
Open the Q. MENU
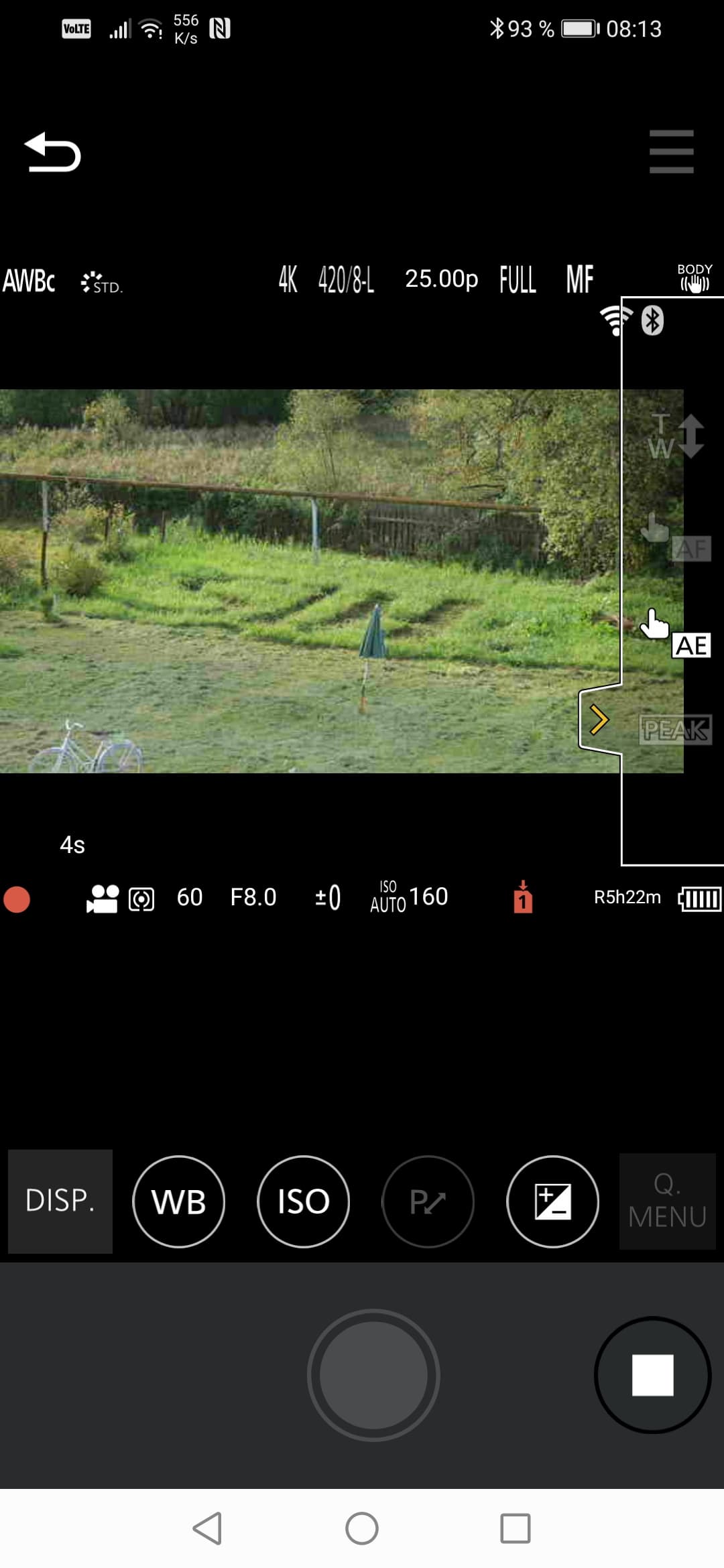pyautogui.click(x=667, y=1201)
